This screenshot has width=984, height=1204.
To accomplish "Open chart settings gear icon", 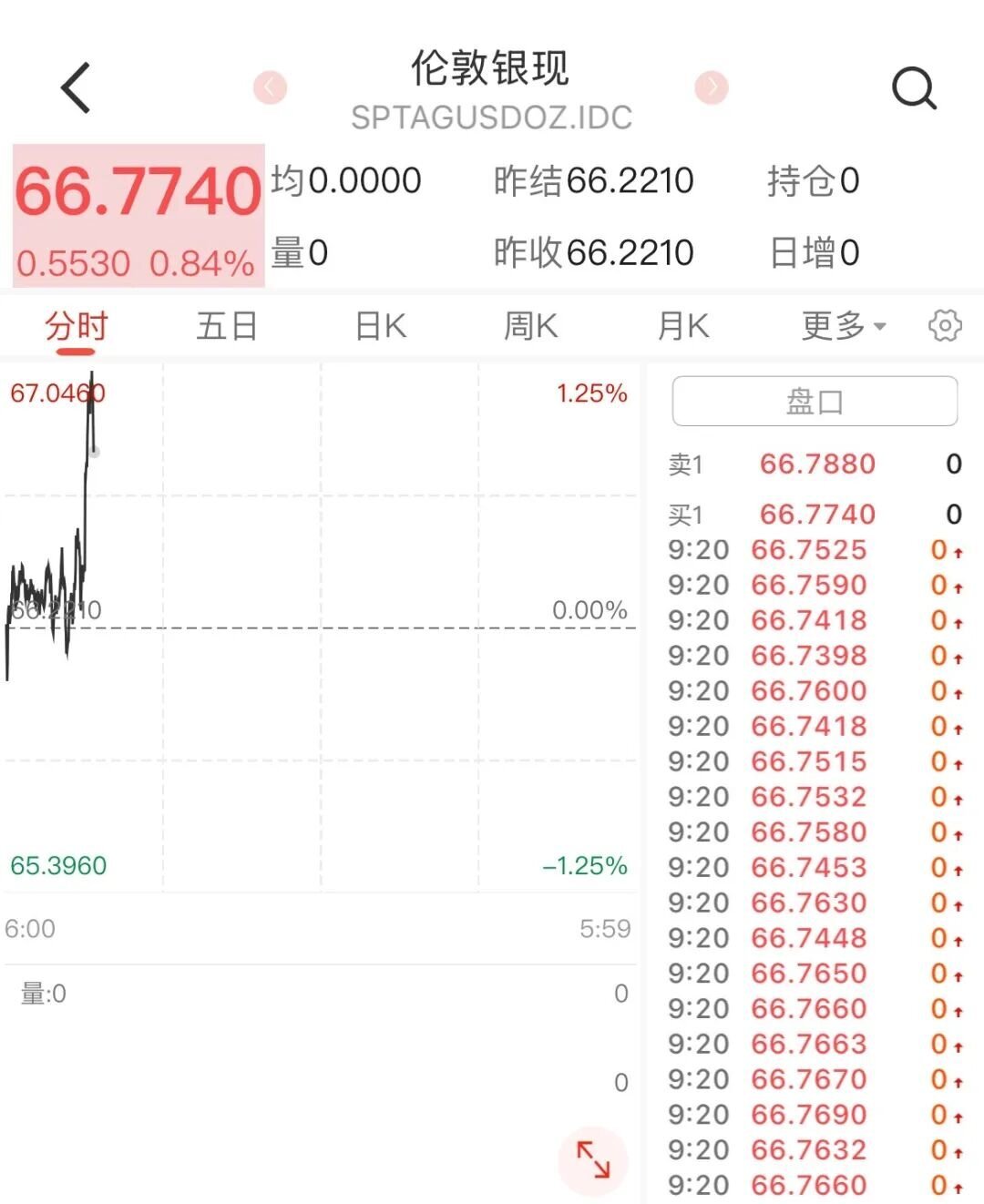I will point(945,325).
